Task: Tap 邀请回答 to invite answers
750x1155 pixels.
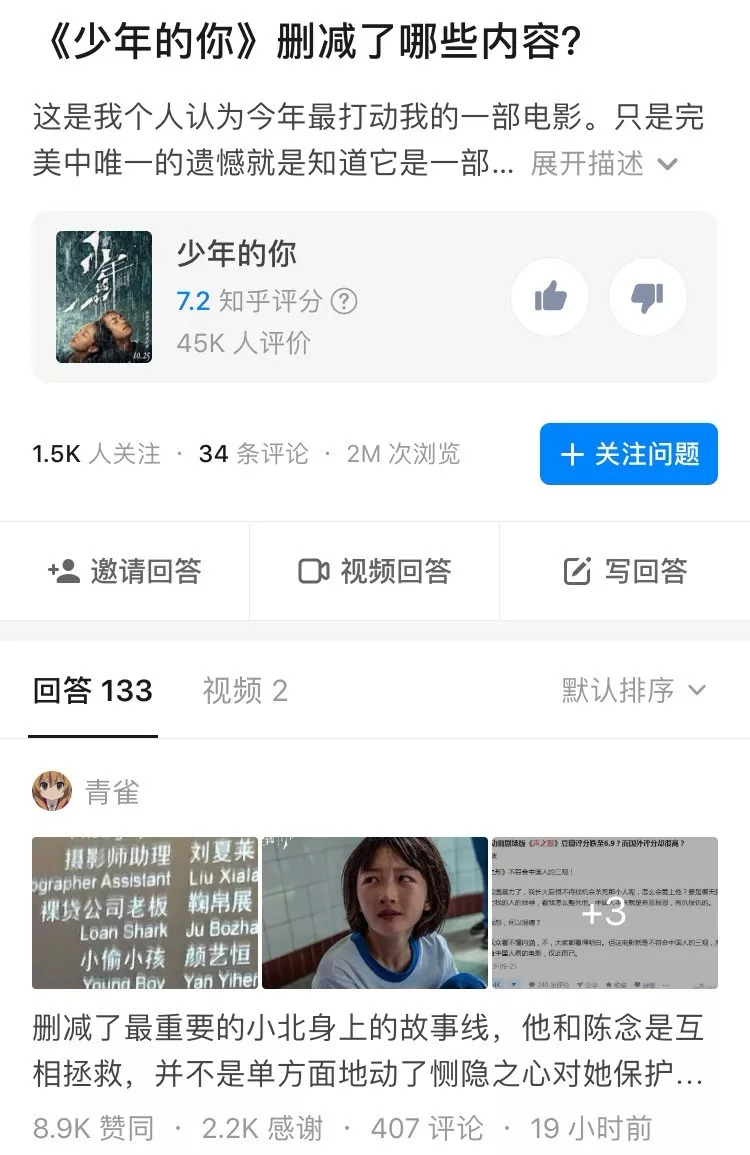Action: (125, 571)
